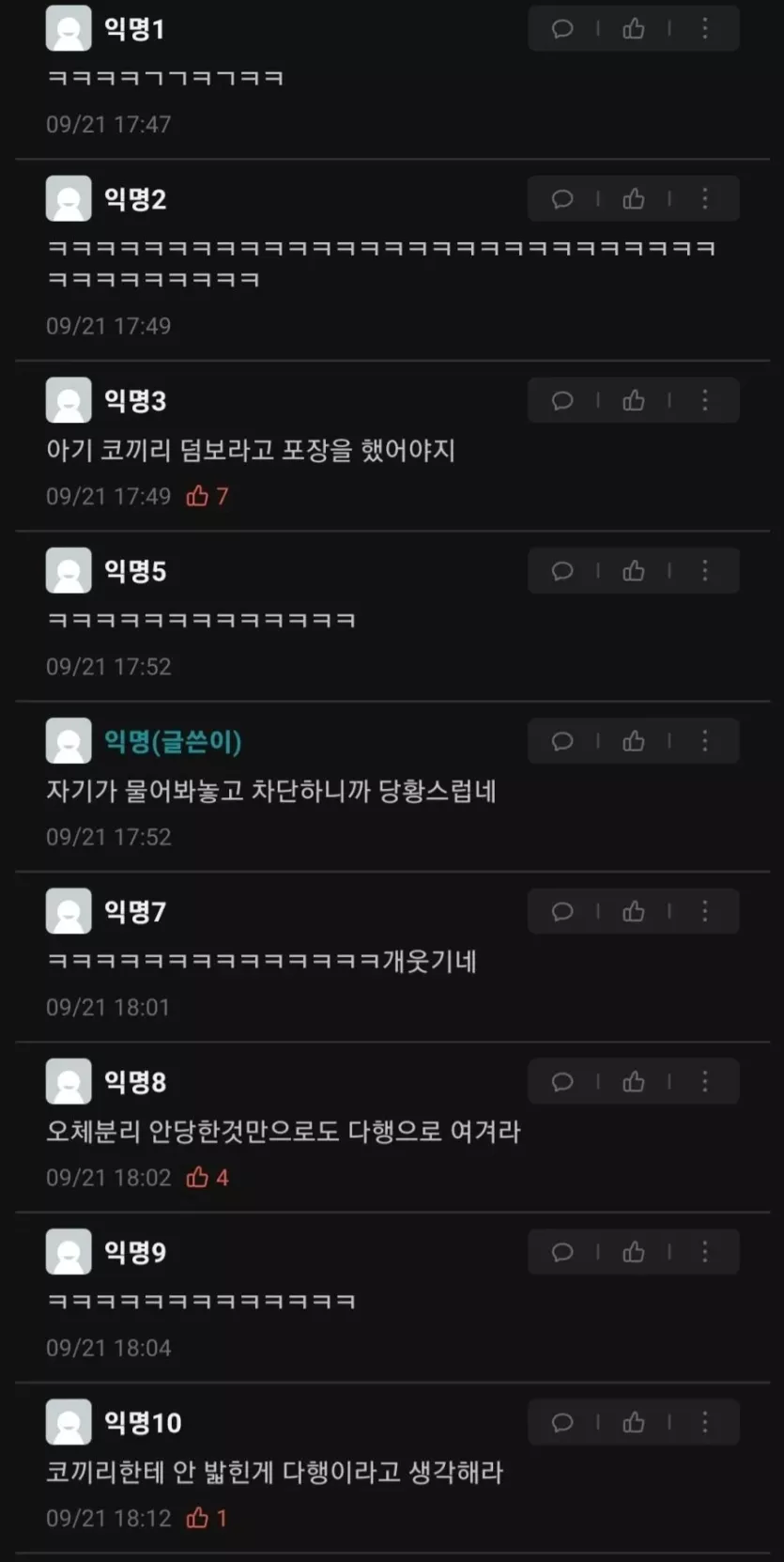The image size is (784, 1562).
Task: Like 익명10's comment
Action: point(634,1423)
